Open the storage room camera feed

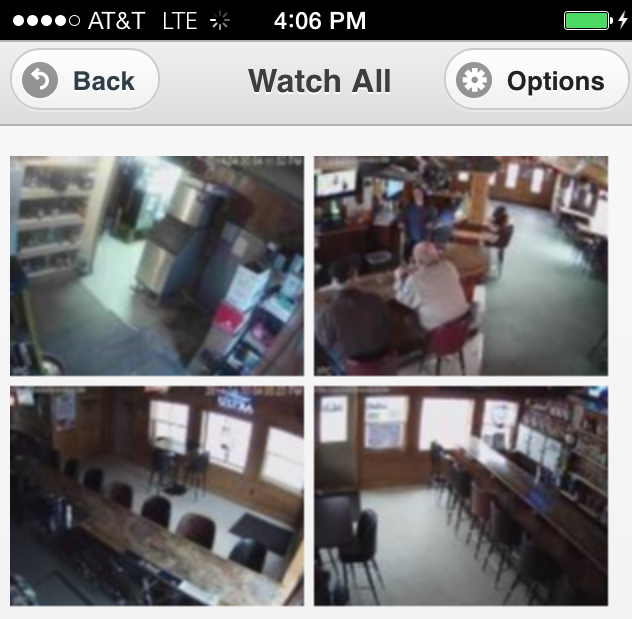[157, 266]
